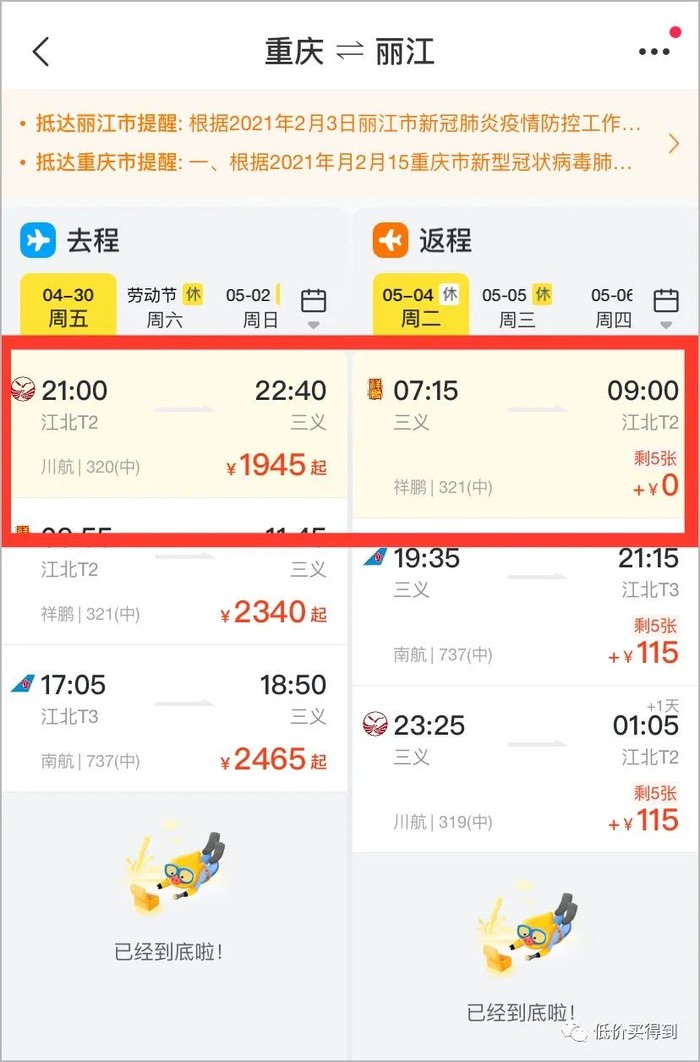Viewport: 700px width, 1062px height.
Task: Select return date 05-06 周四
Action: [611, 307]
